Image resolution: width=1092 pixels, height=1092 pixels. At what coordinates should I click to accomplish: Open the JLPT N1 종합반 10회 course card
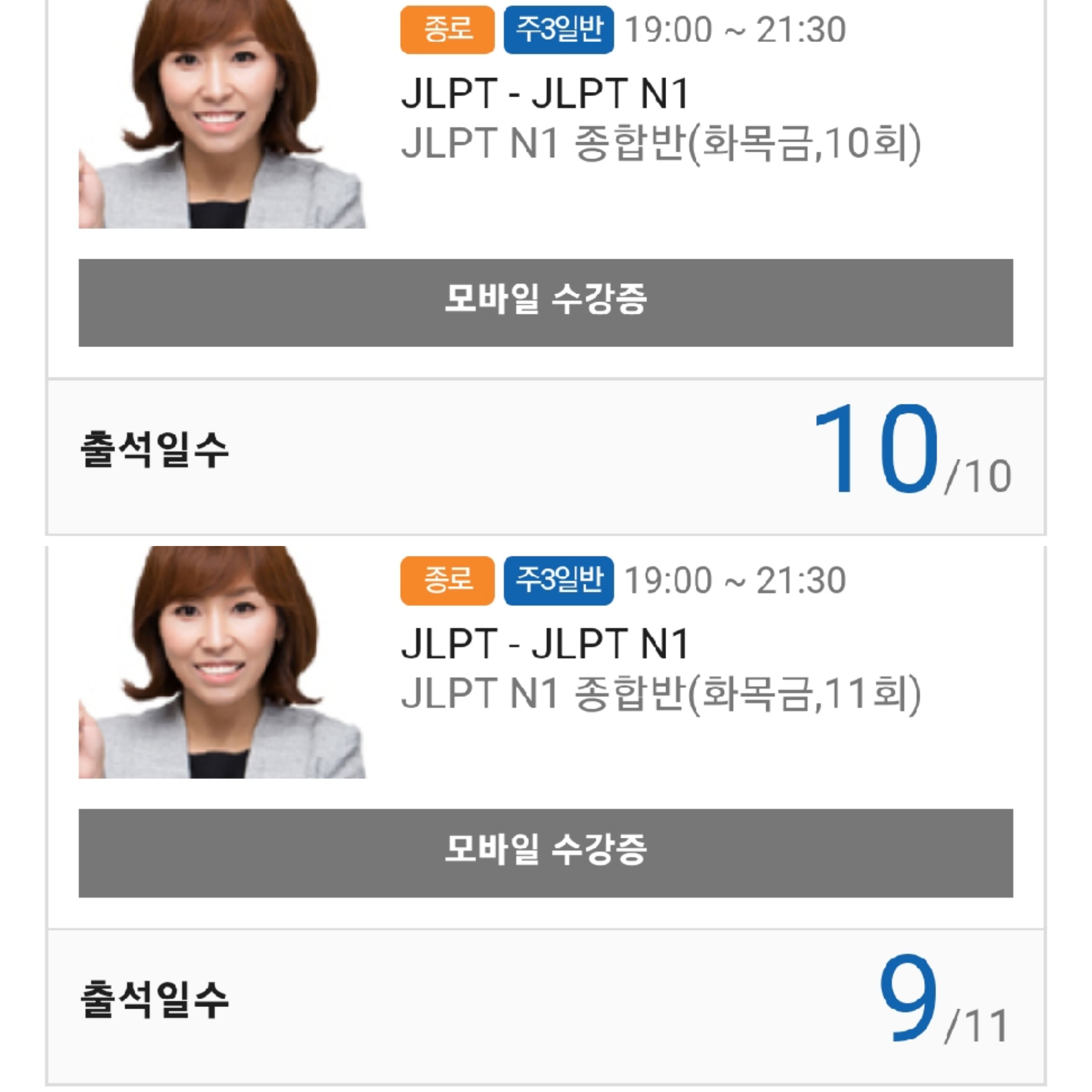pyautogui.click(x=660, y=143)
